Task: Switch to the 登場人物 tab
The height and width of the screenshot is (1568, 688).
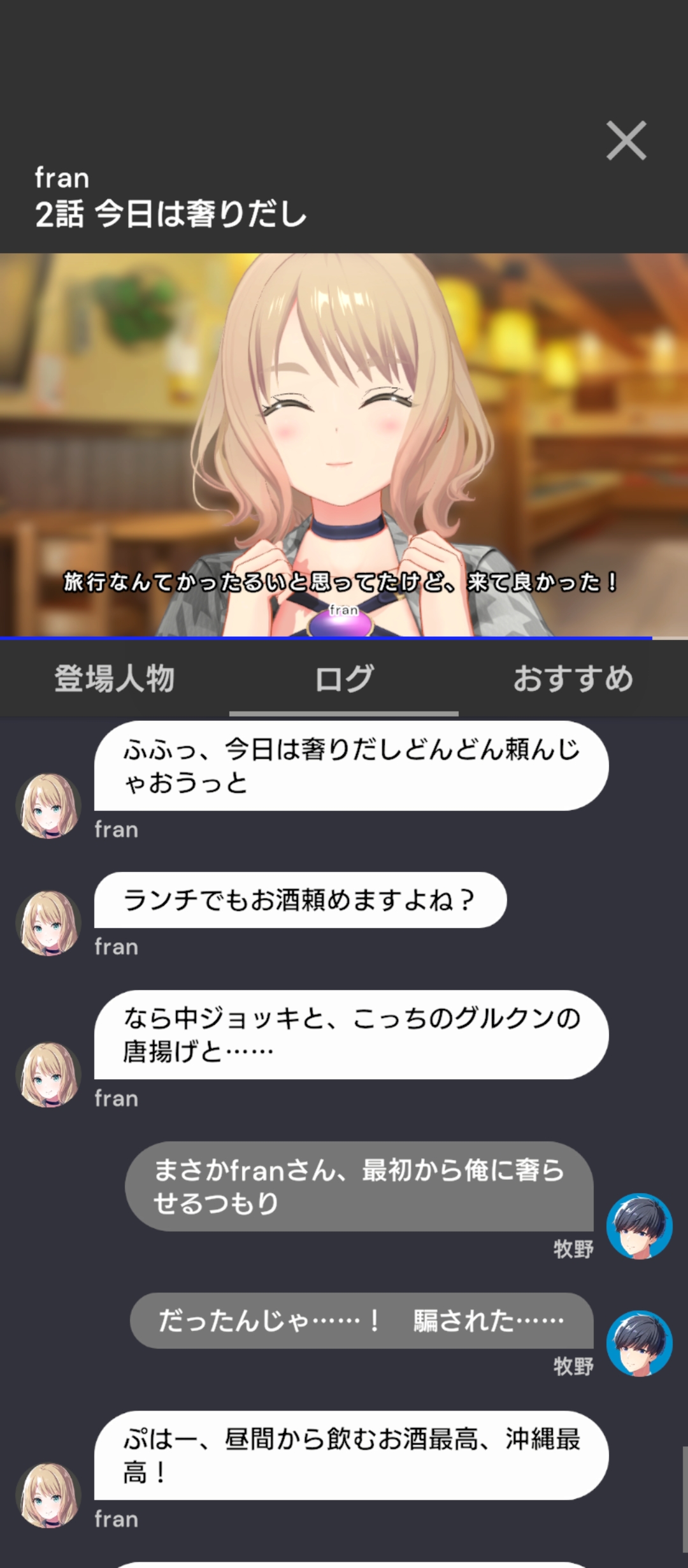Action: [x=115, y=678]
